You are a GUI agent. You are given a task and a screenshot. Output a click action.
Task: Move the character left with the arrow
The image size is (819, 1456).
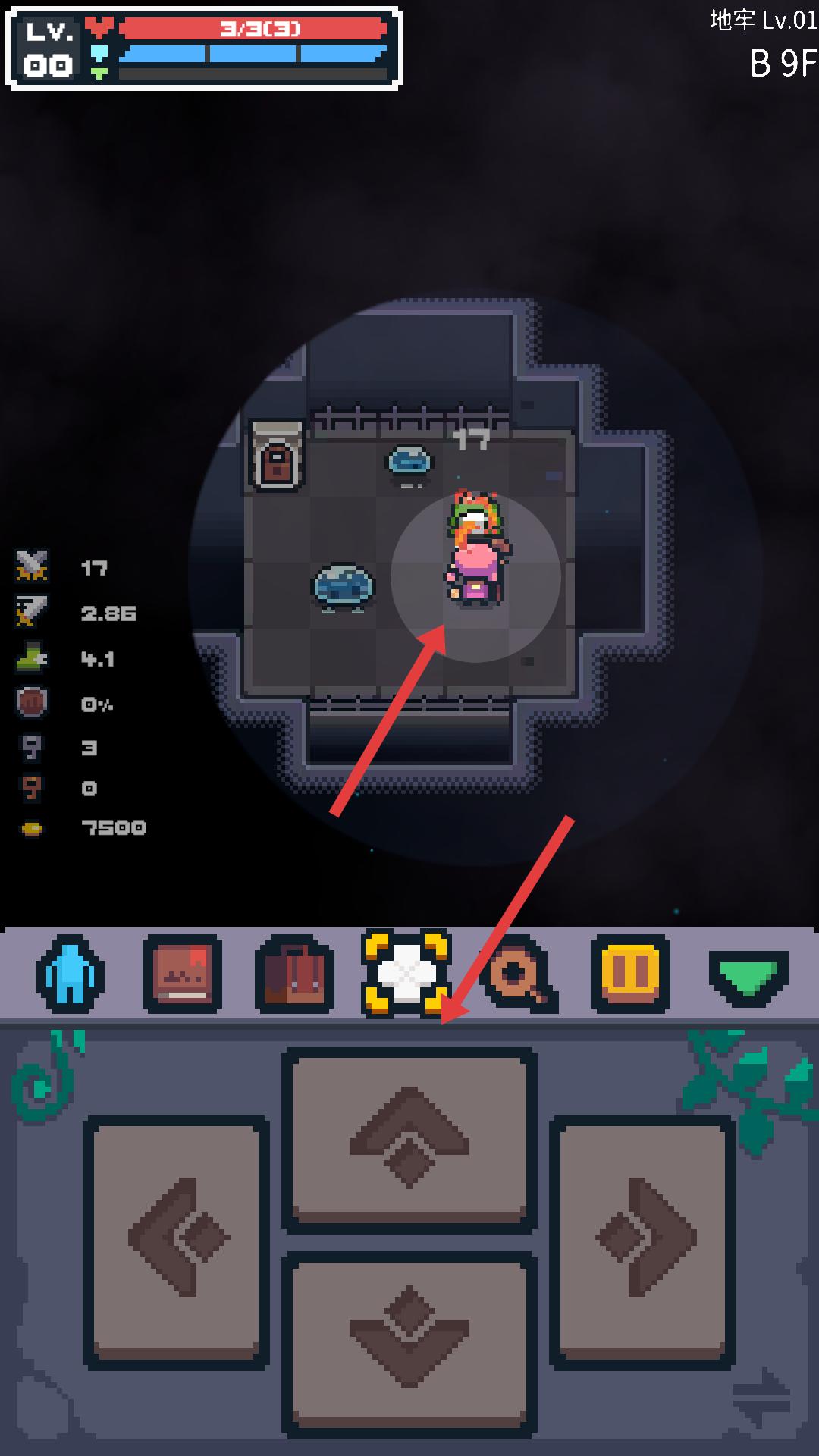(x=177, y=1240)
